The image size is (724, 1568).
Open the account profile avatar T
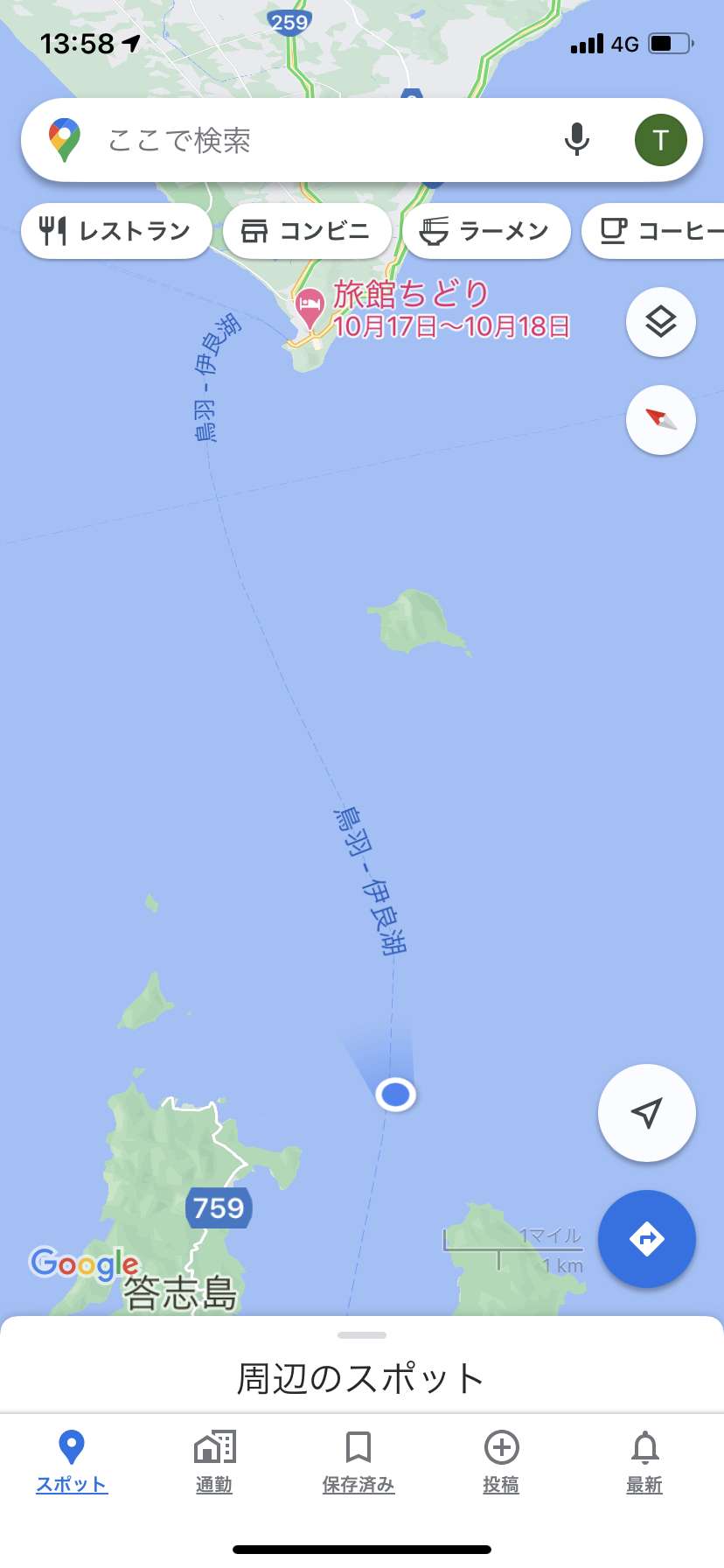[660, 140]
